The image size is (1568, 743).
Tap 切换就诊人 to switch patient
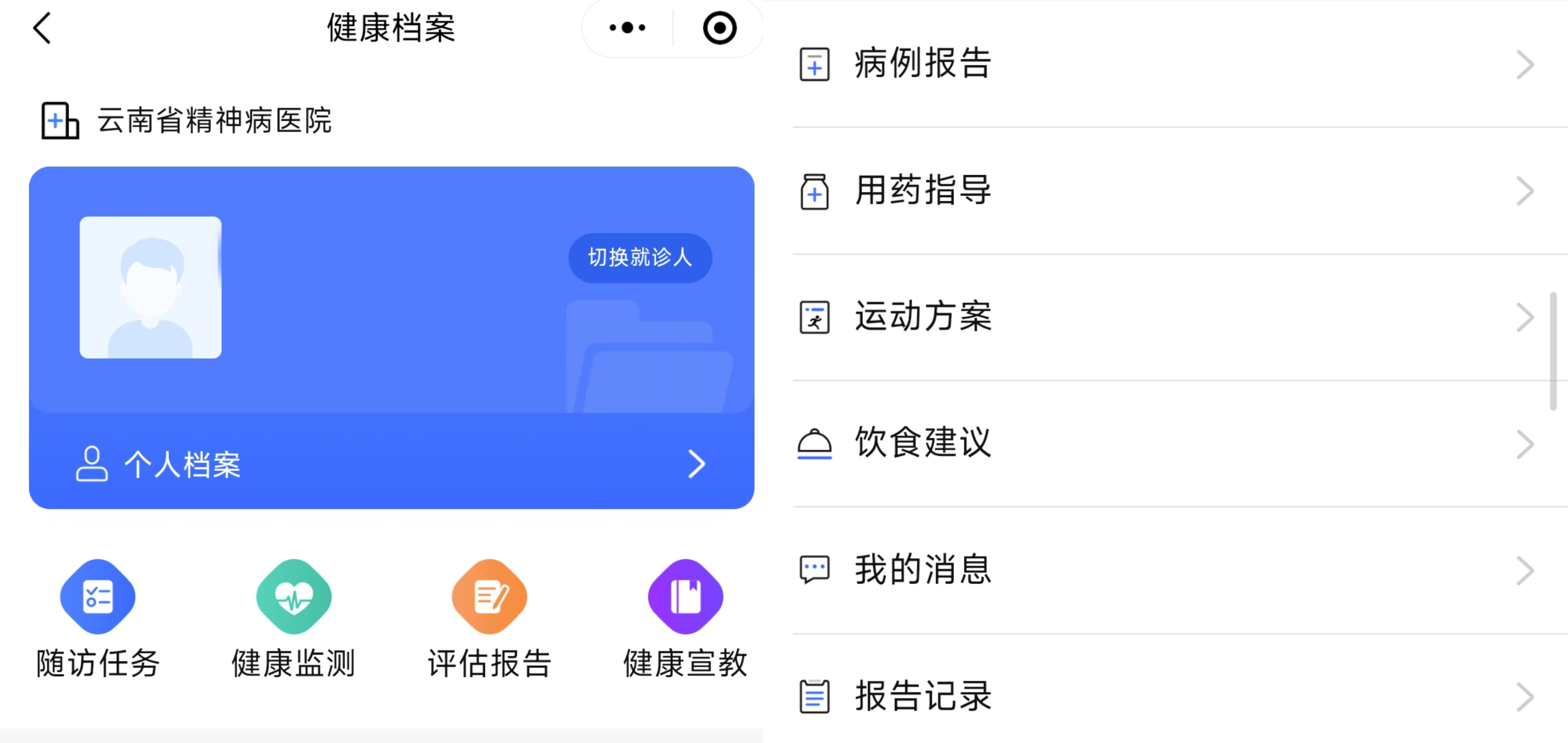pos(640,258)
